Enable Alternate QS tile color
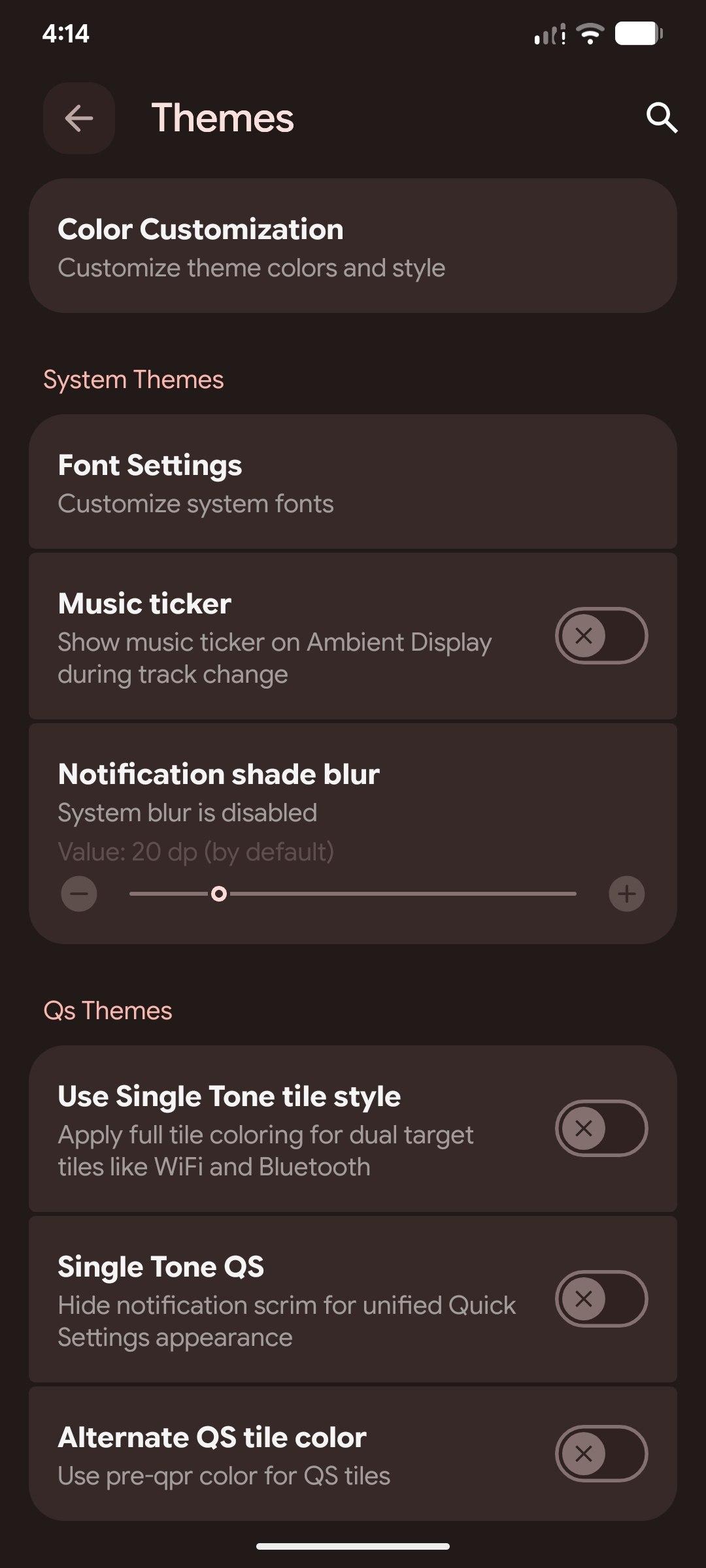The image size is (706, 1568). pos(601,1454)
